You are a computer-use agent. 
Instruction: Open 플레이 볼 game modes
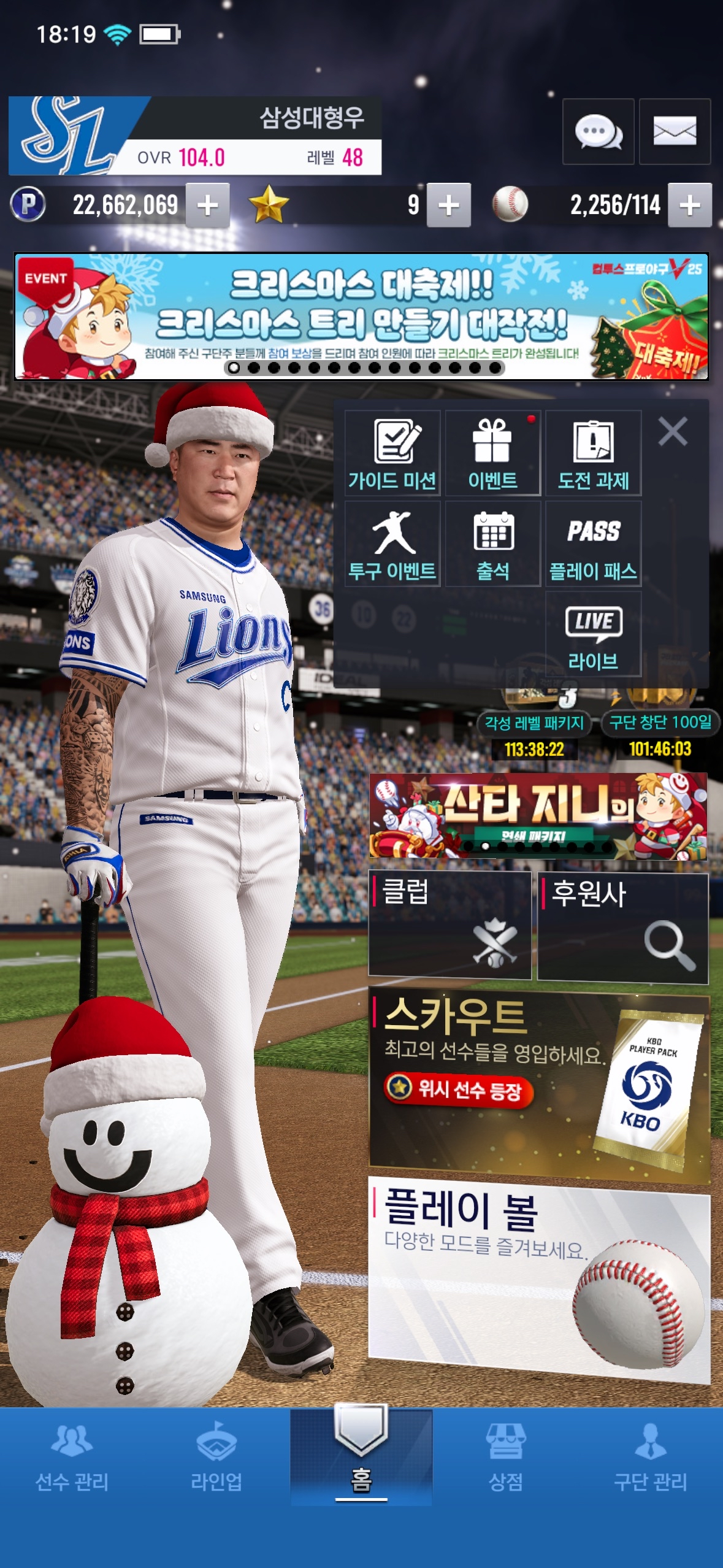tap(538, 1276)
